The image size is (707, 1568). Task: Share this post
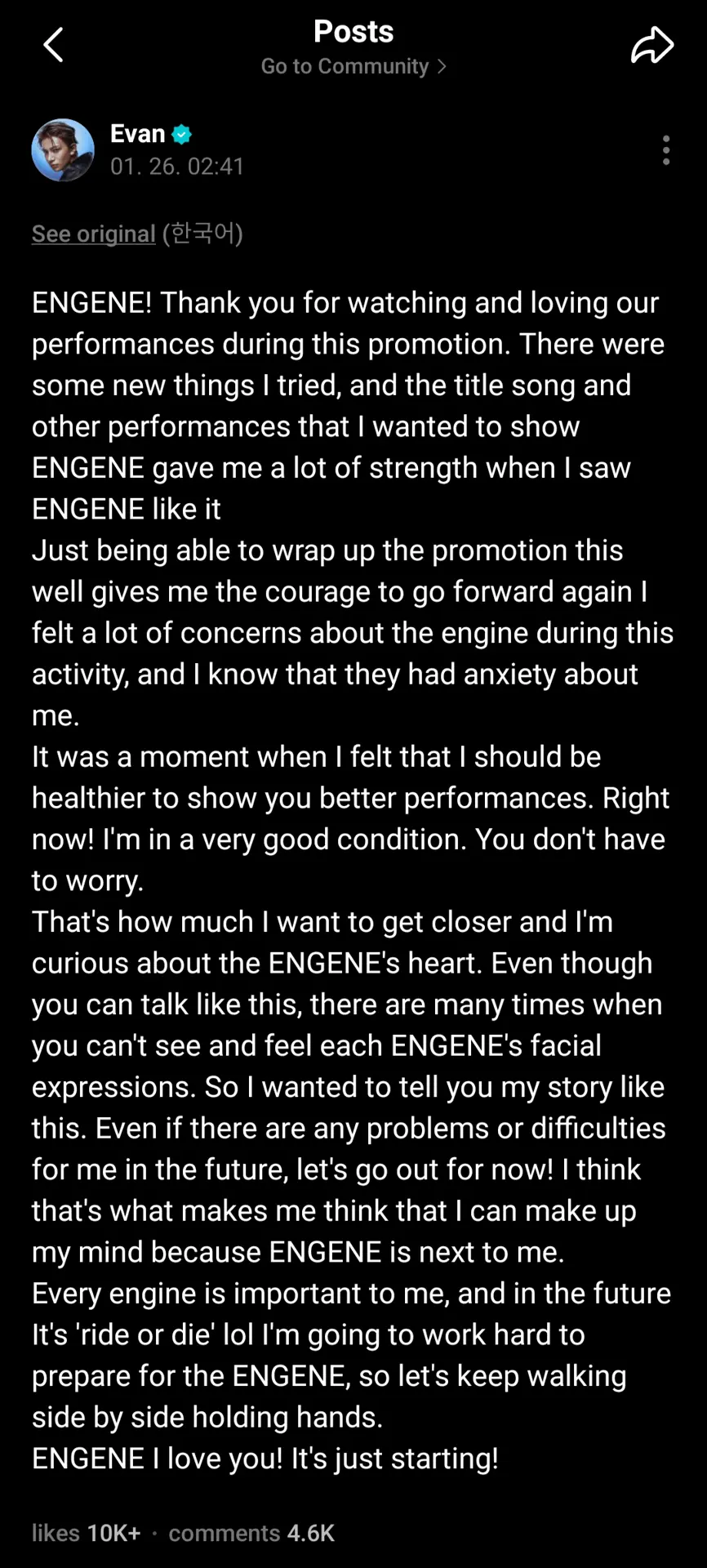tap(651, 45)
